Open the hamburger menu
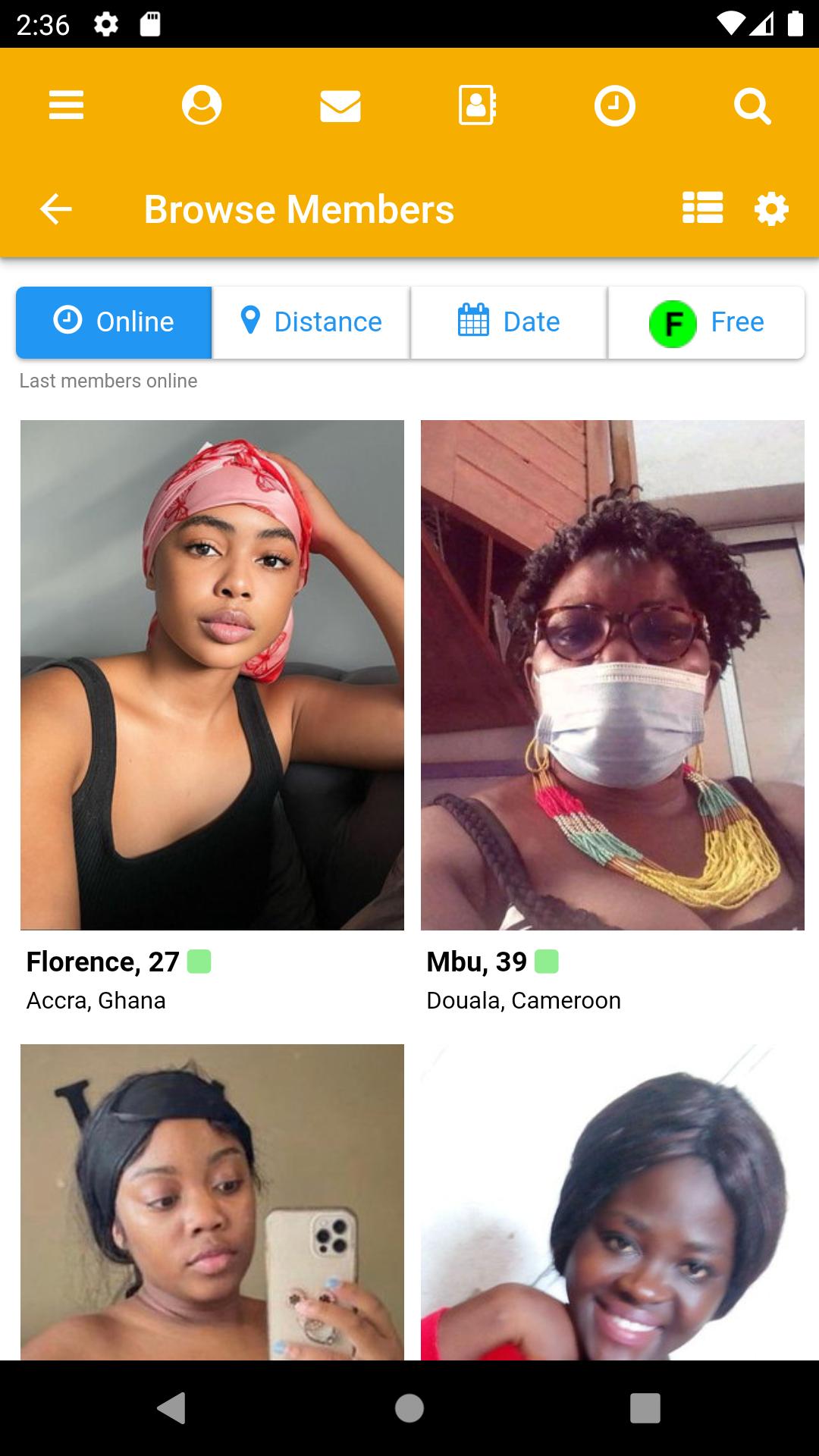This screenshot has width=819, height=1456. 66,105
